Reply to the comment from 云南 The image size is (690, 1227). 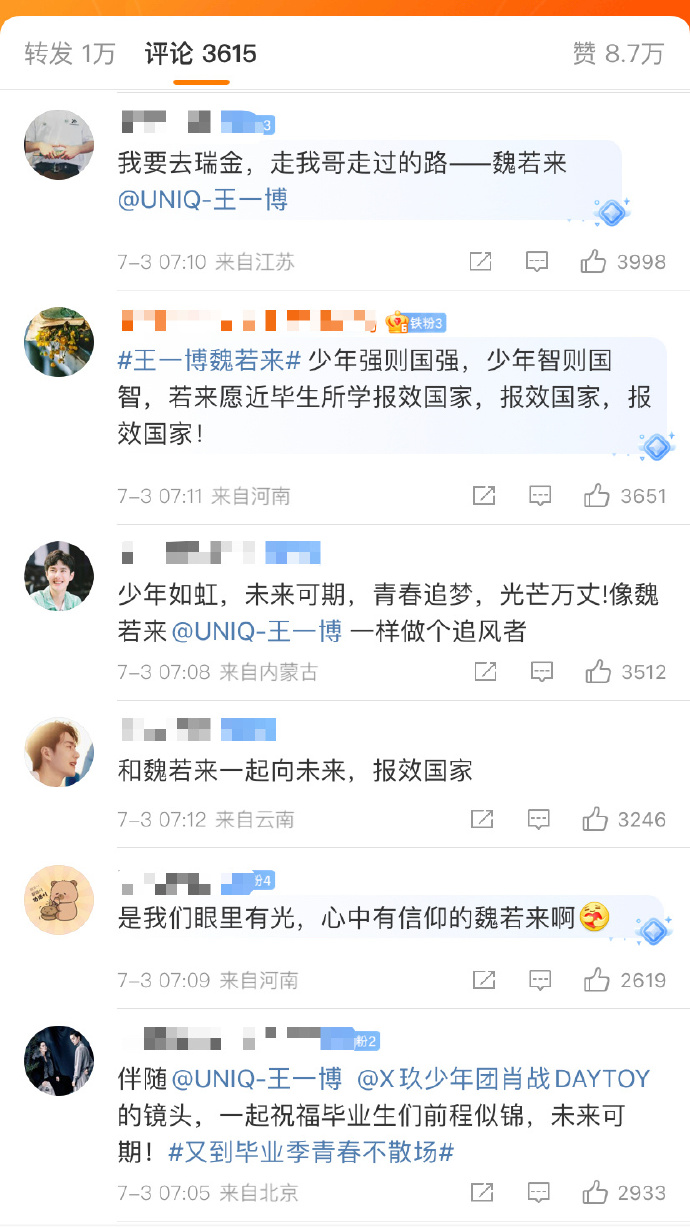pos(538,820)
